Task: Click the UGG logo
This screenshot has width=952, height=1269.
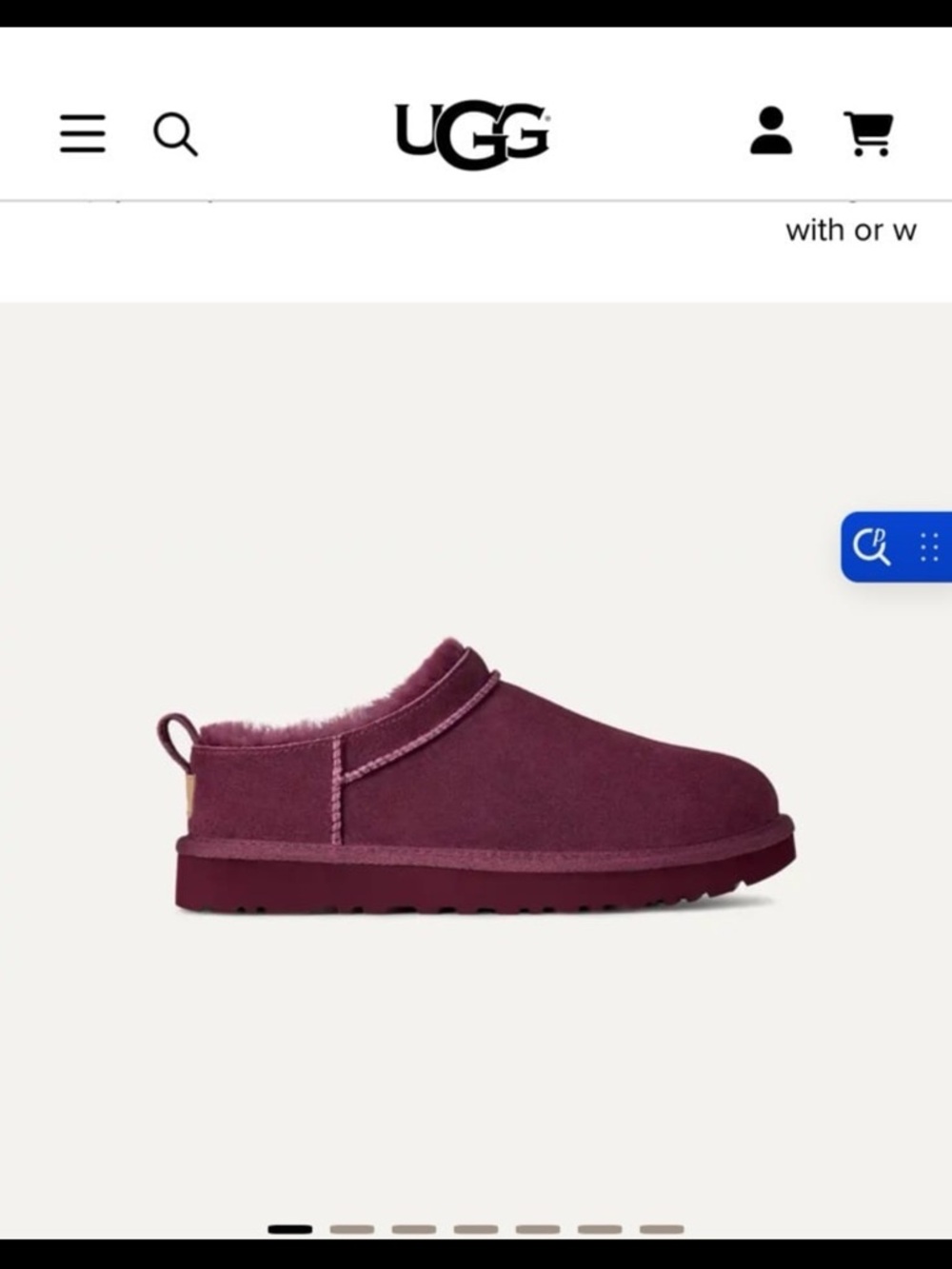Action: click(x=471, y=133)
